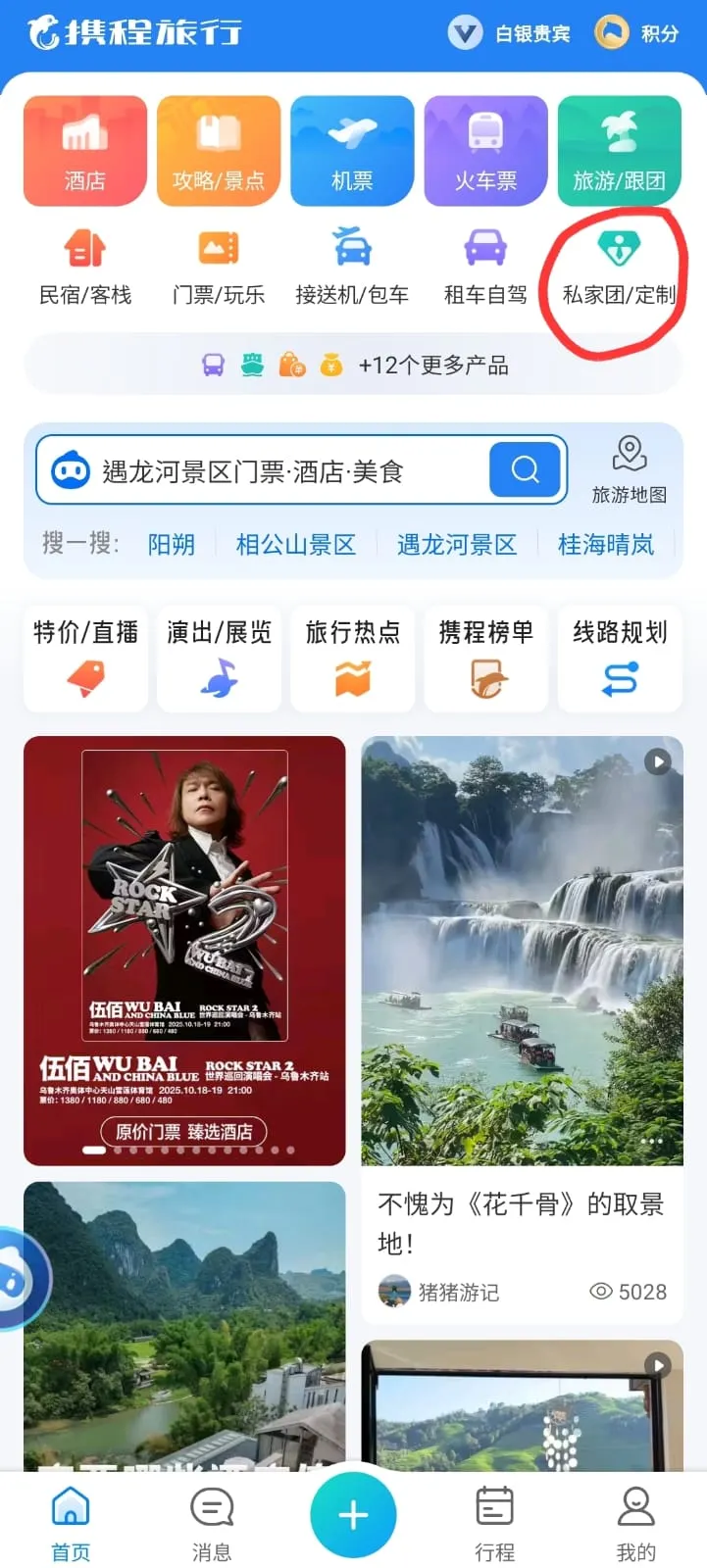Open the 携程榜单 rankings icon
Viewport: 707px width, 1568px height.
tap(485, 659)
